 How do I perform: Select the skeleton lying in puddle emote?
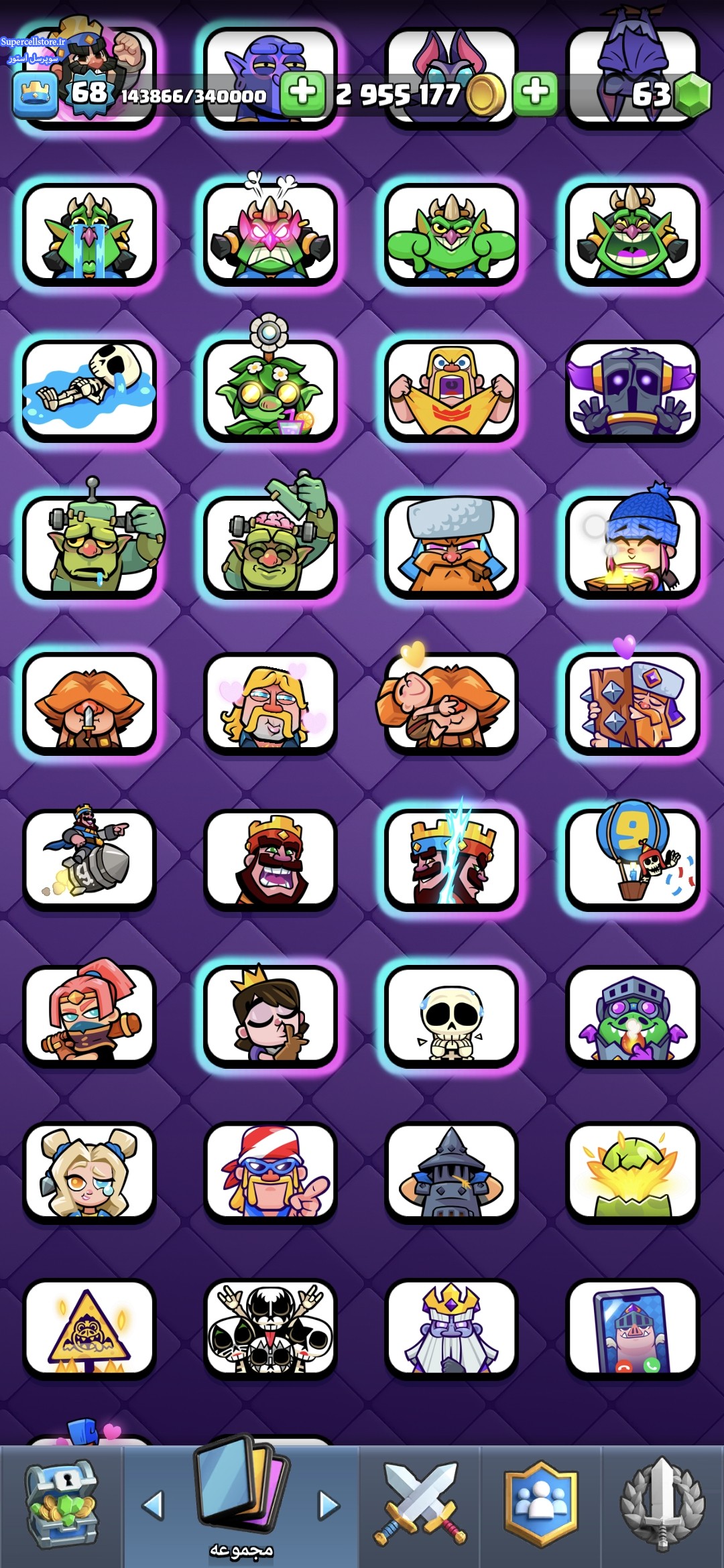point(89,391)
